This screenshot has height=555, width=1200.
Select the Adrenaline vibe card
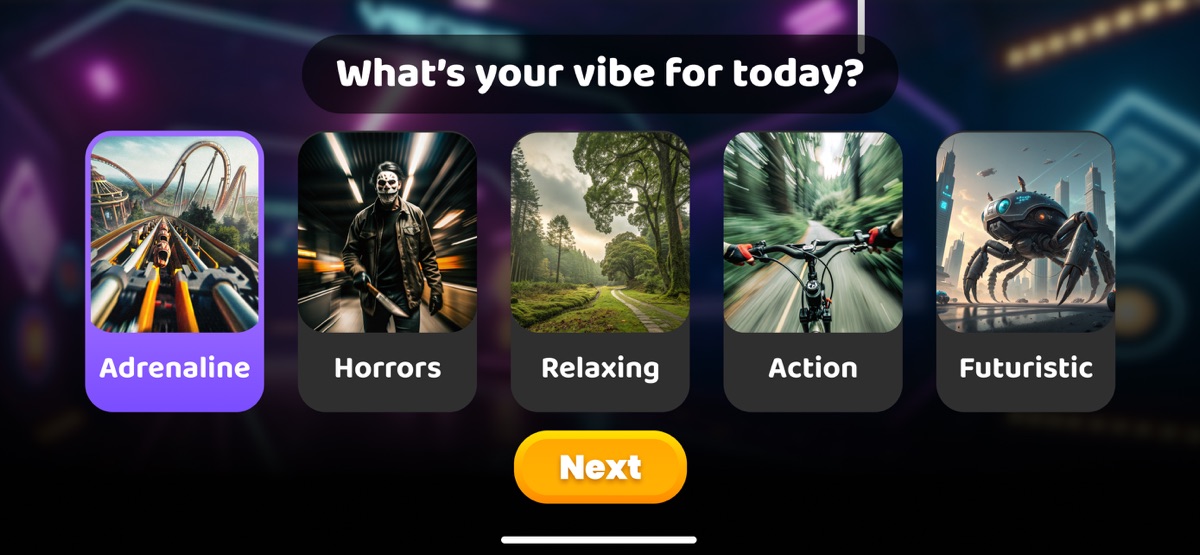(x=174, y=271)
